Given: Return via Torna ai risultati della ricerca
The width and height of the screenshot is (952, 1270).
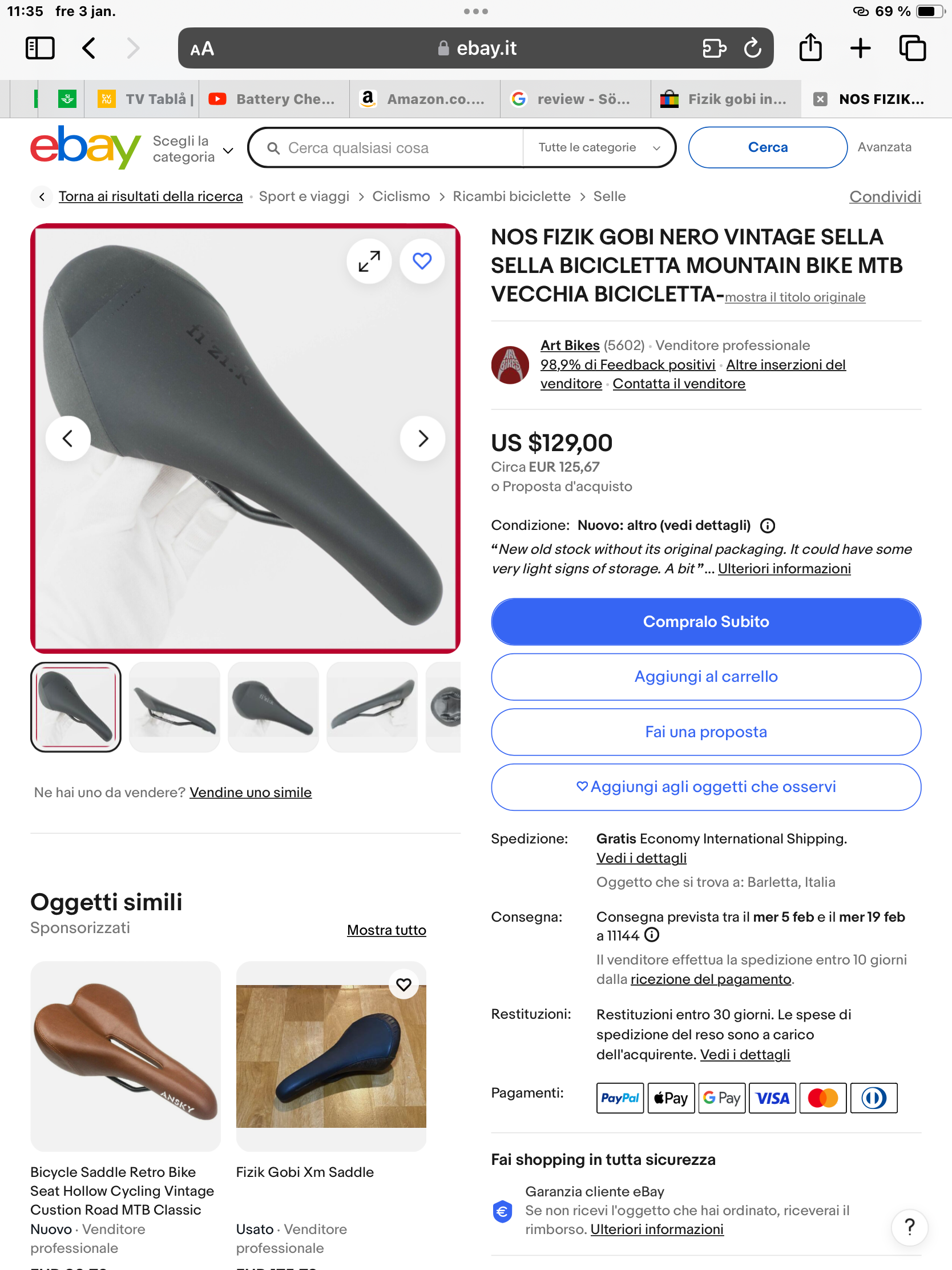Looking at the screenshot, I should click(x=150, y=196).
